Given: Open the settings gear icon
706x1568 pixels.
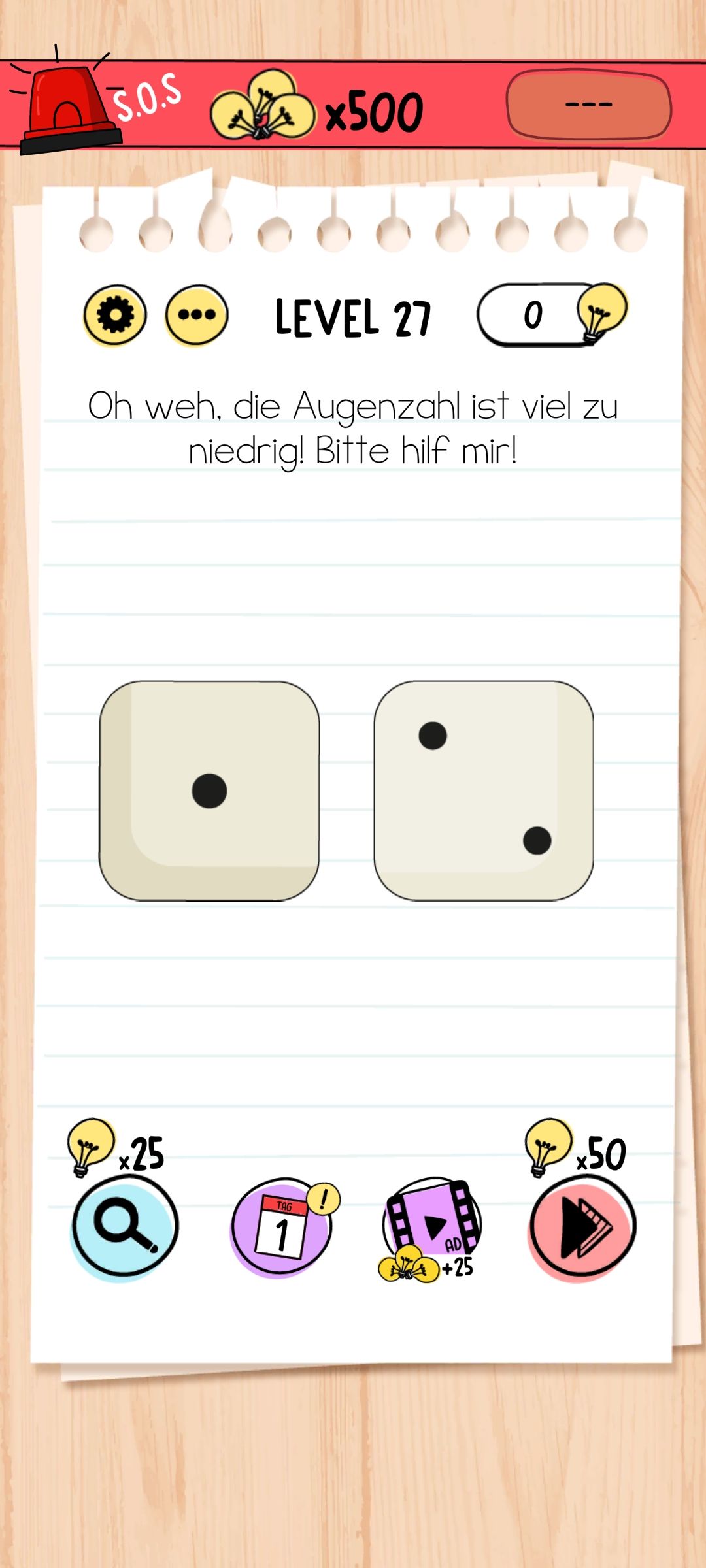Looking at the screenshot, I should click(x=115, y=315).
